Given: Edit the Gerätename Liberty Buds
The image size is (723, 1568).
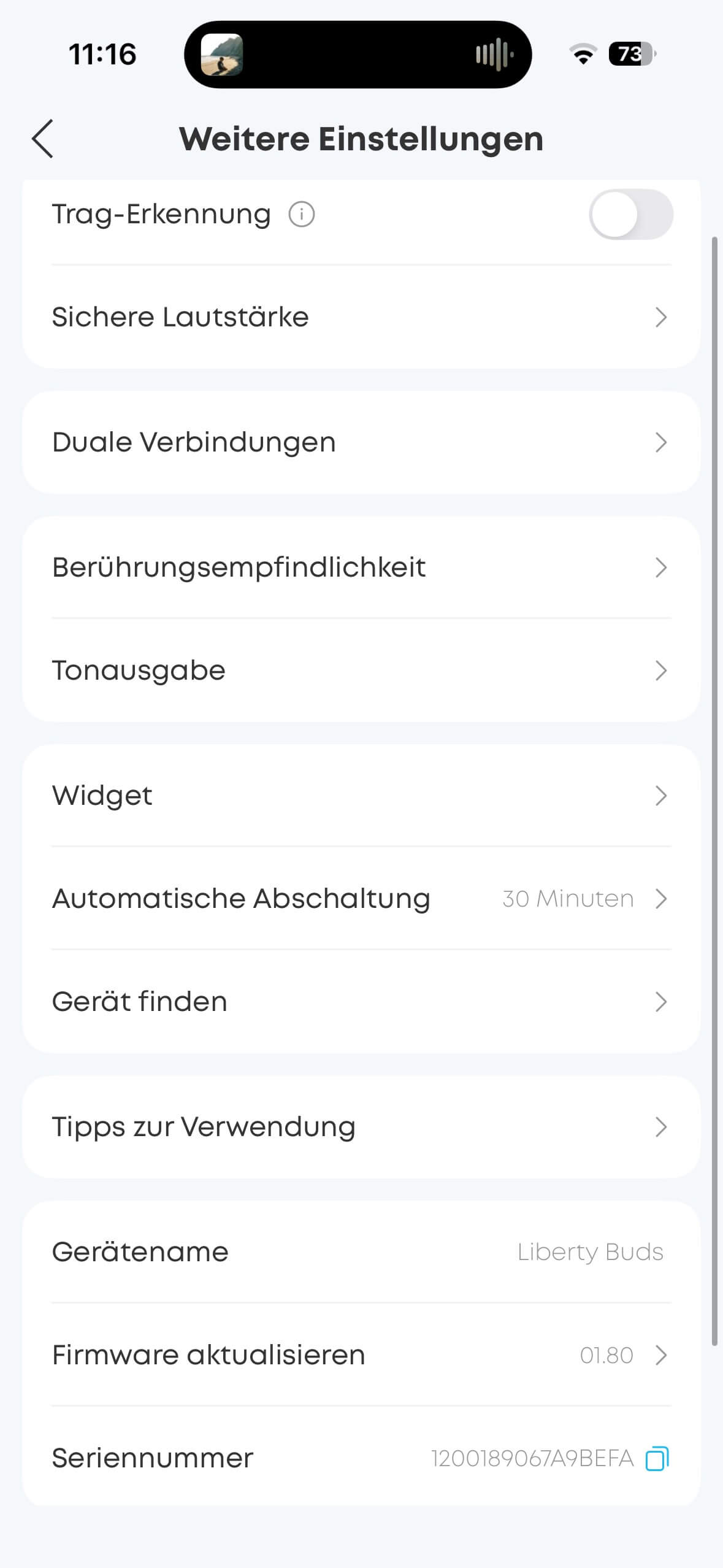Looking at the screenshot, I should [361, 1252].
